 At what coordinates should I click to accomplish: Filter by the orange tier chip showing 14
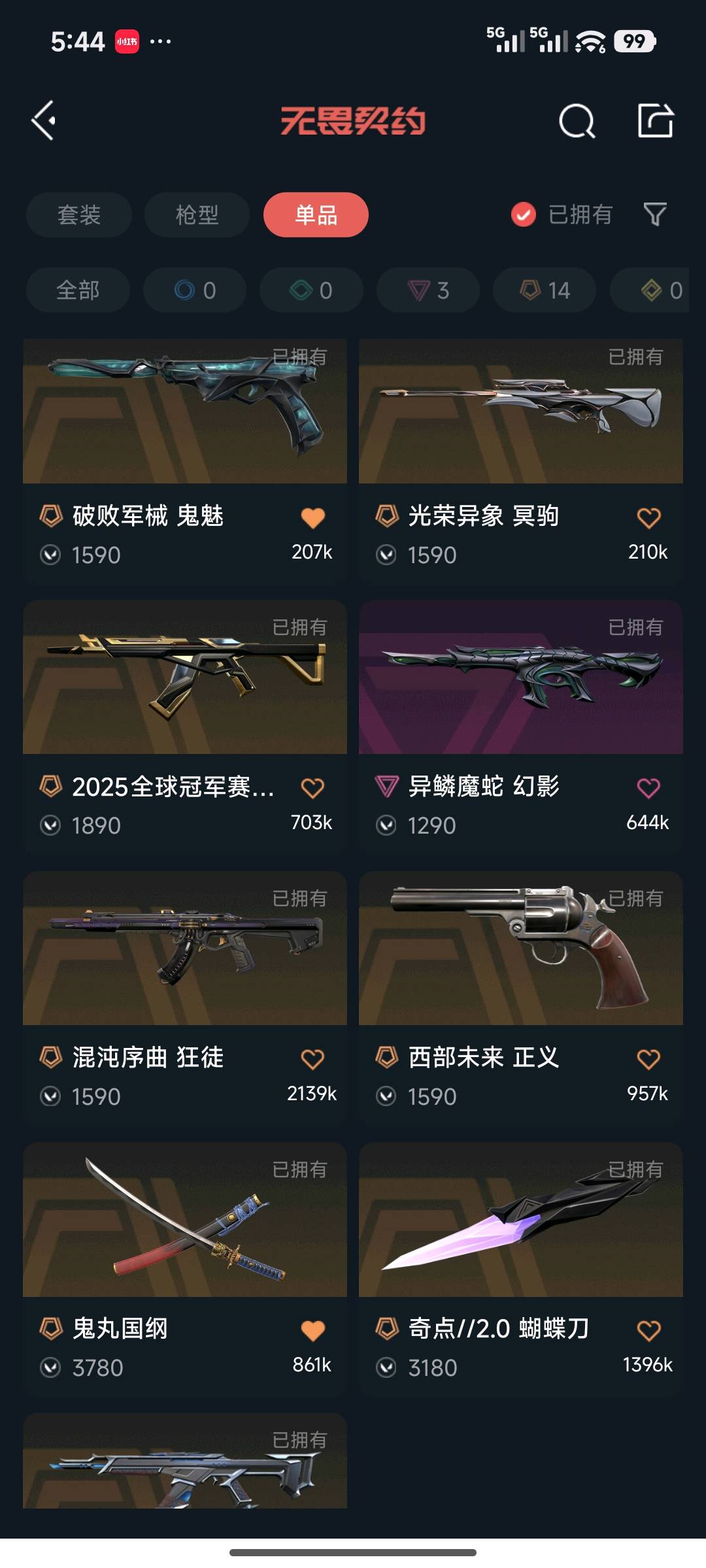545,290
